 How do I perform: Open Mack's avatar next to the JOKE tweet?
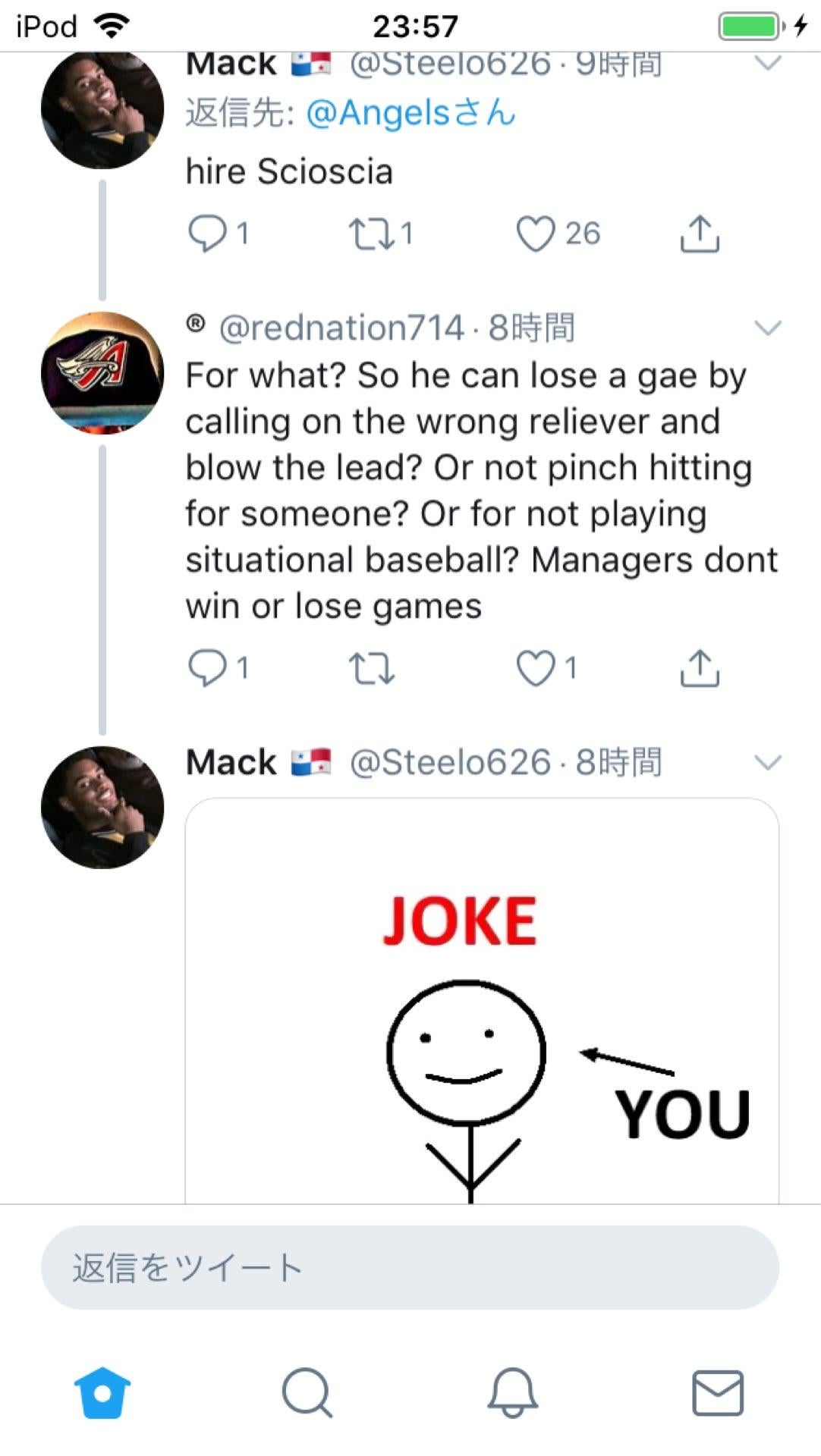point(102,808)
